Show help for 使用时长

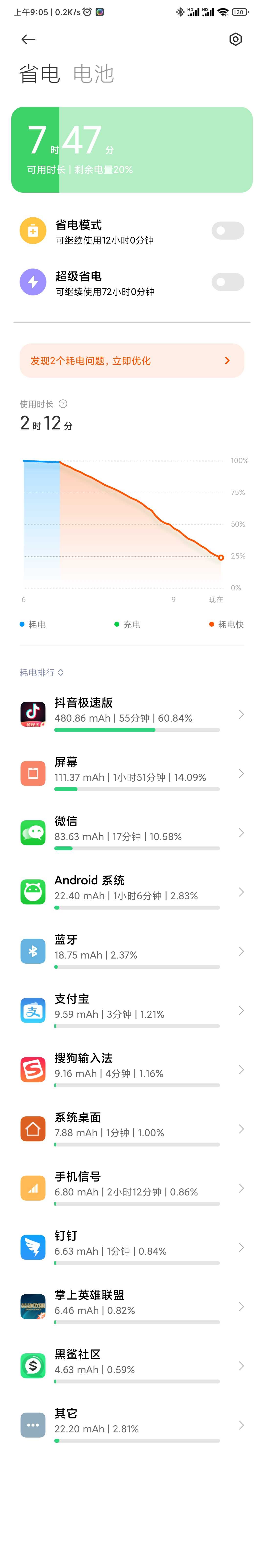pyautogui.click(x=63, y=404)
